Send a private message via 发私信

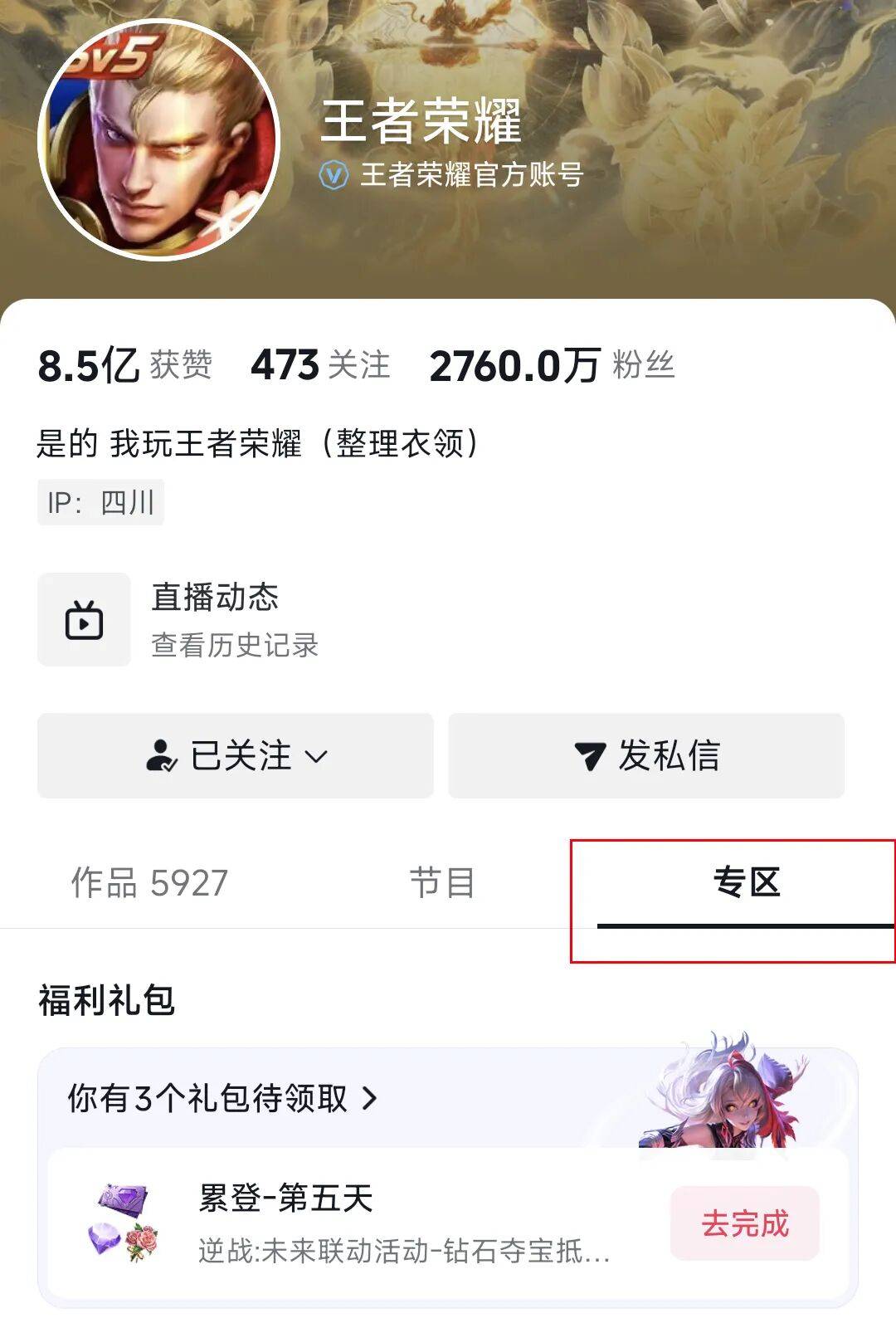[646, 756]
